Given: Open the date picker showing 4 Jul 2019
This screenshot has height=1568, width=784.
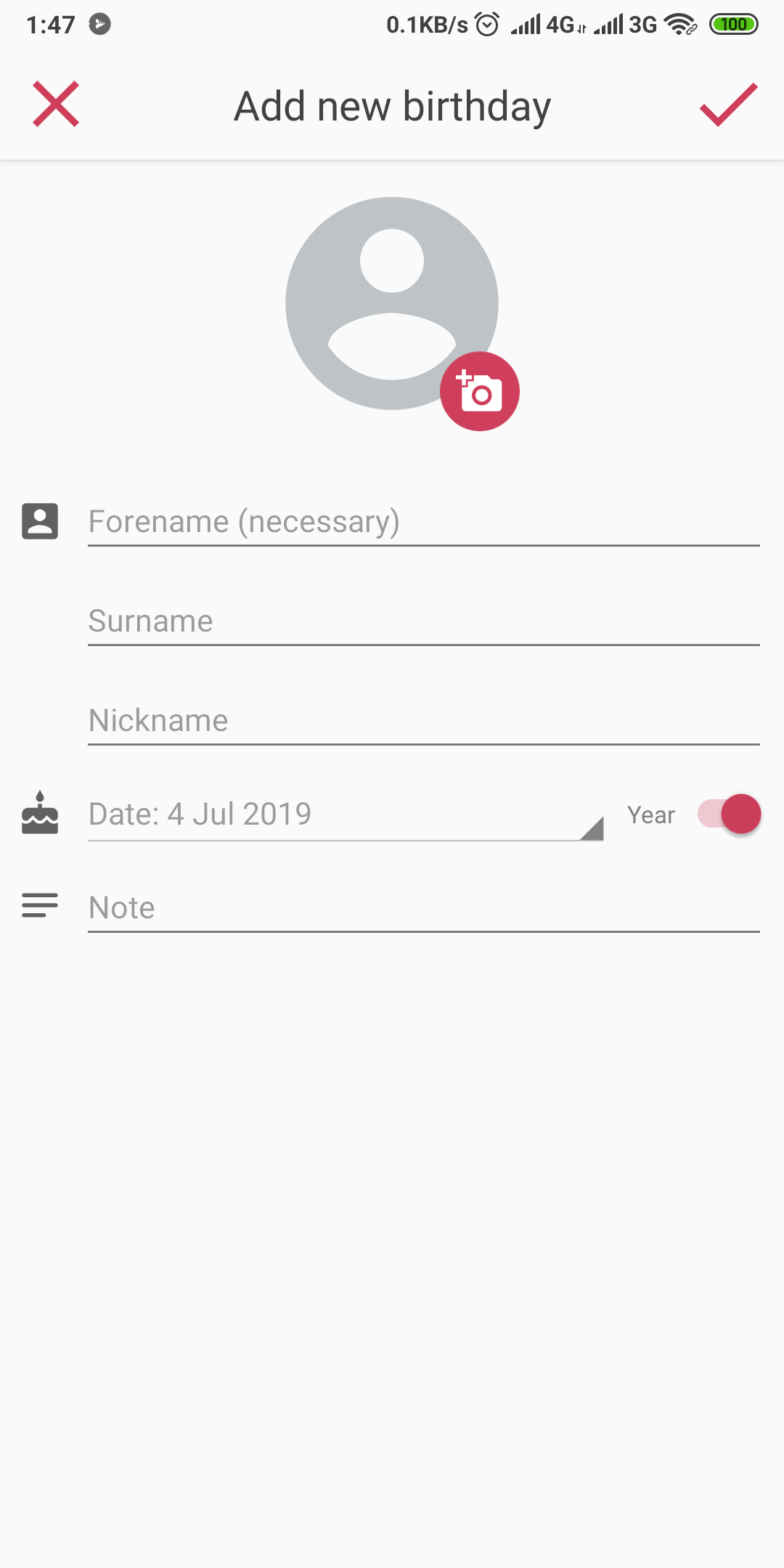Looking at the screenshot, I should (345, 814).
